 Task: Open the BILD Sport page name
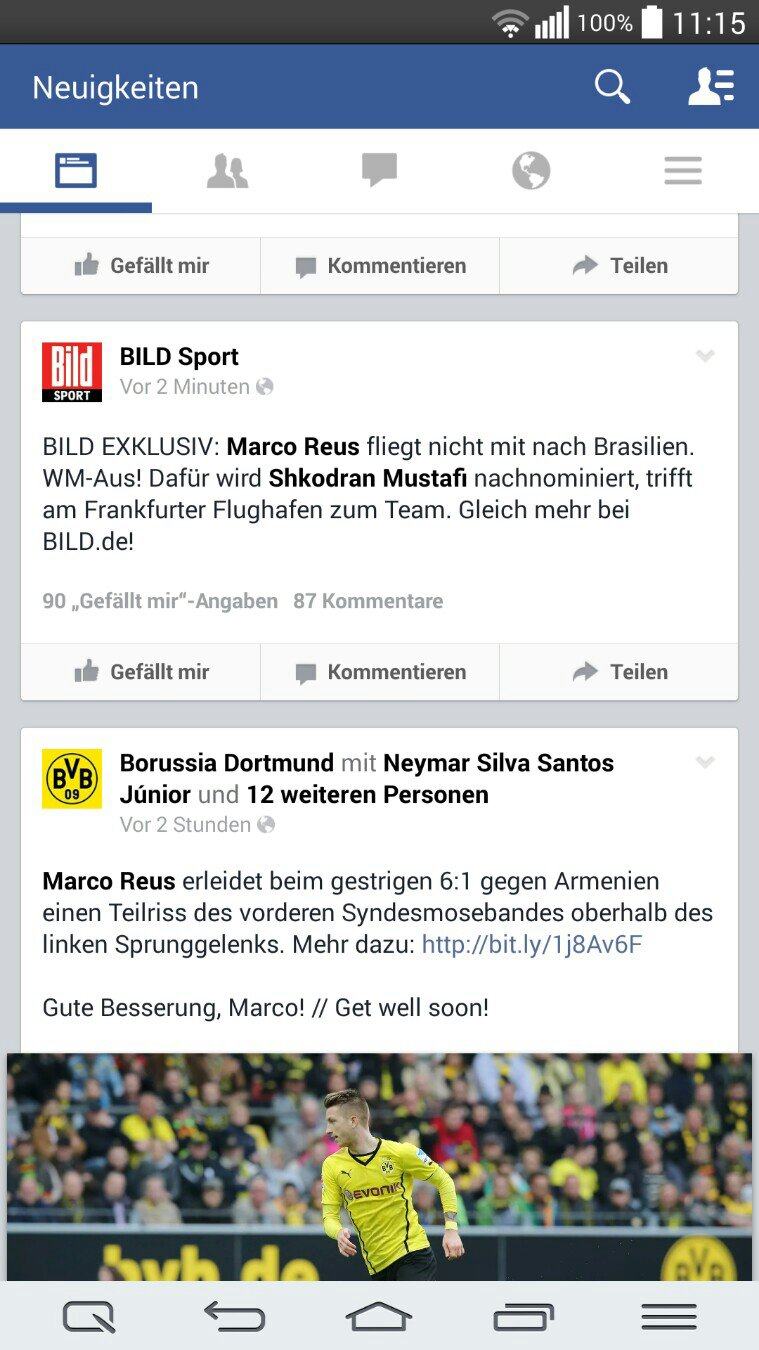tap(179, 357)
